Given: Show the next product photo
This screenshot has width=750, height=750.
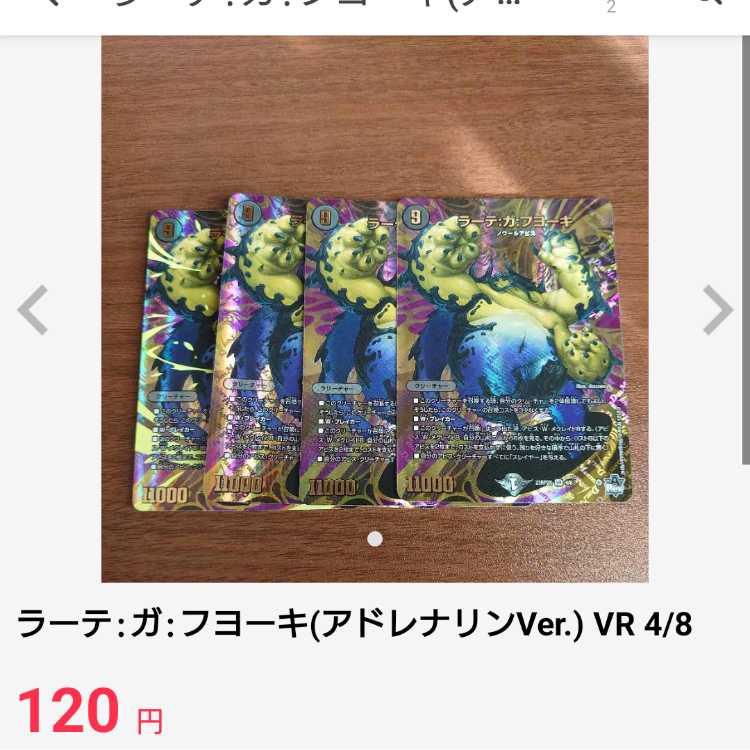Looking at the screenshot, I should (x=717, y=310).
